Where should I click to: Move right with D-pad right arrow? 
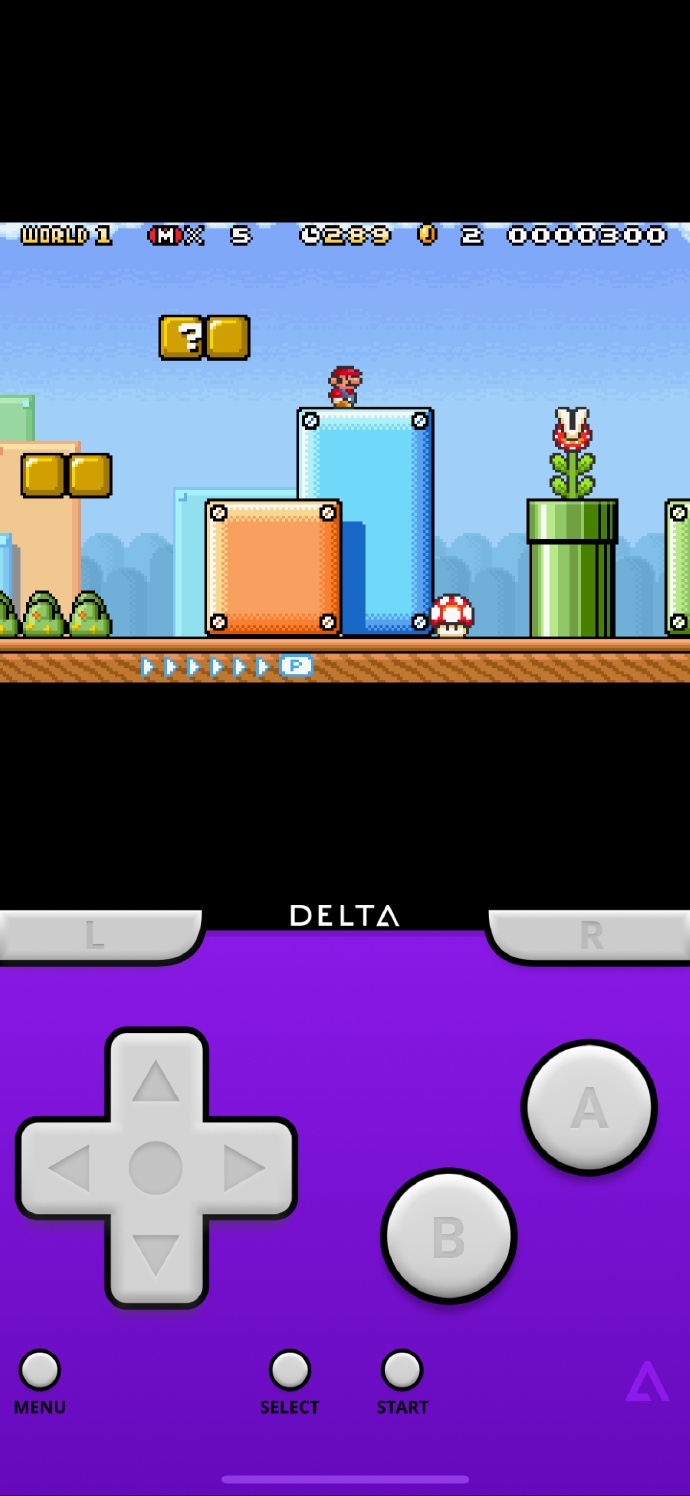click(x=244, y=1168)
